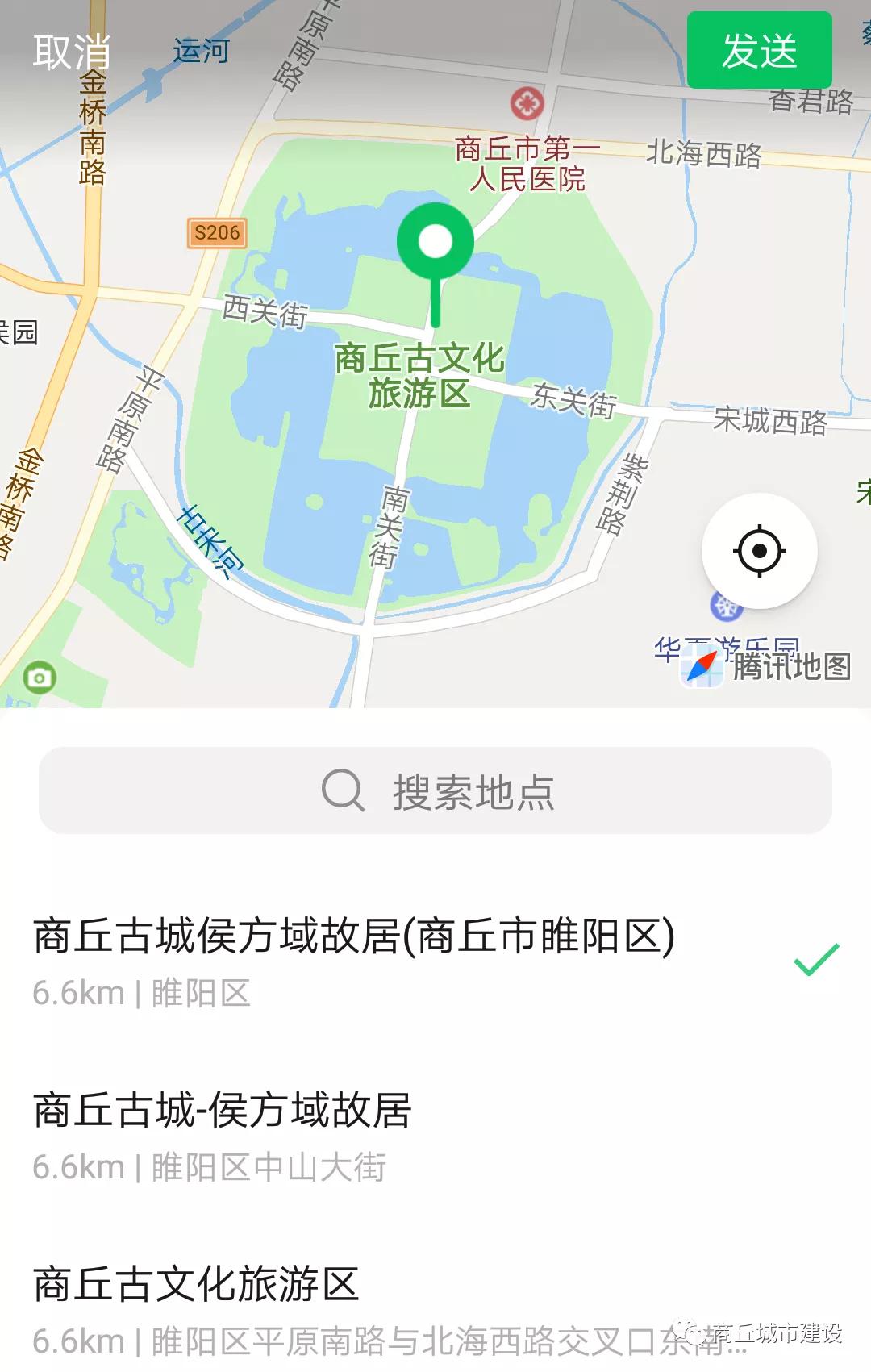The height and width of the screenshot is (1372, 871).
Task: Tap 取消 to cancel location sharing
Action: [71, 52]
